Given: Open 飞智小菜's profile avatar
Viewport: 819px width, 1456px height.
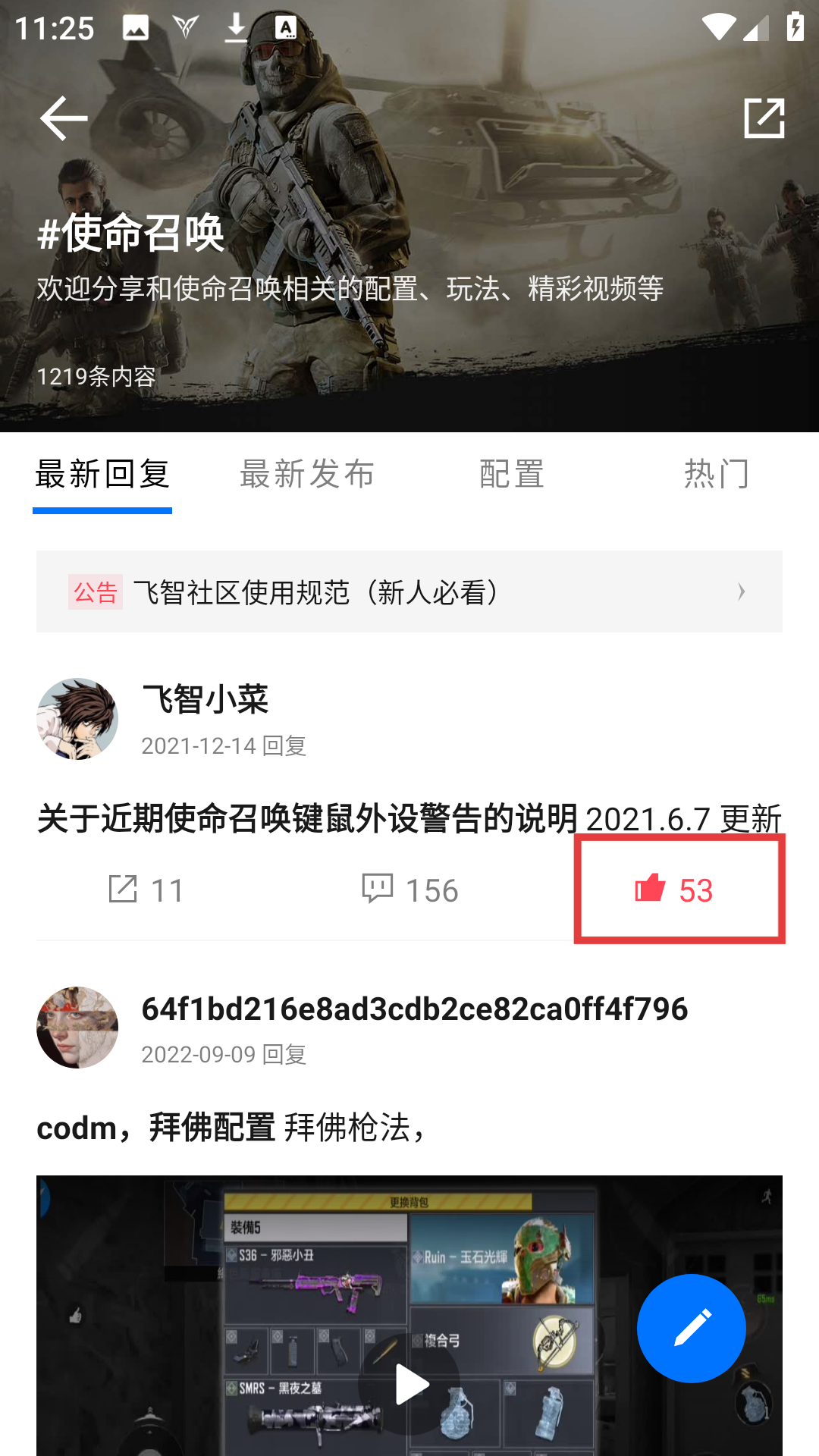Looking at the screenshot, I should click(x=77, y=719).
